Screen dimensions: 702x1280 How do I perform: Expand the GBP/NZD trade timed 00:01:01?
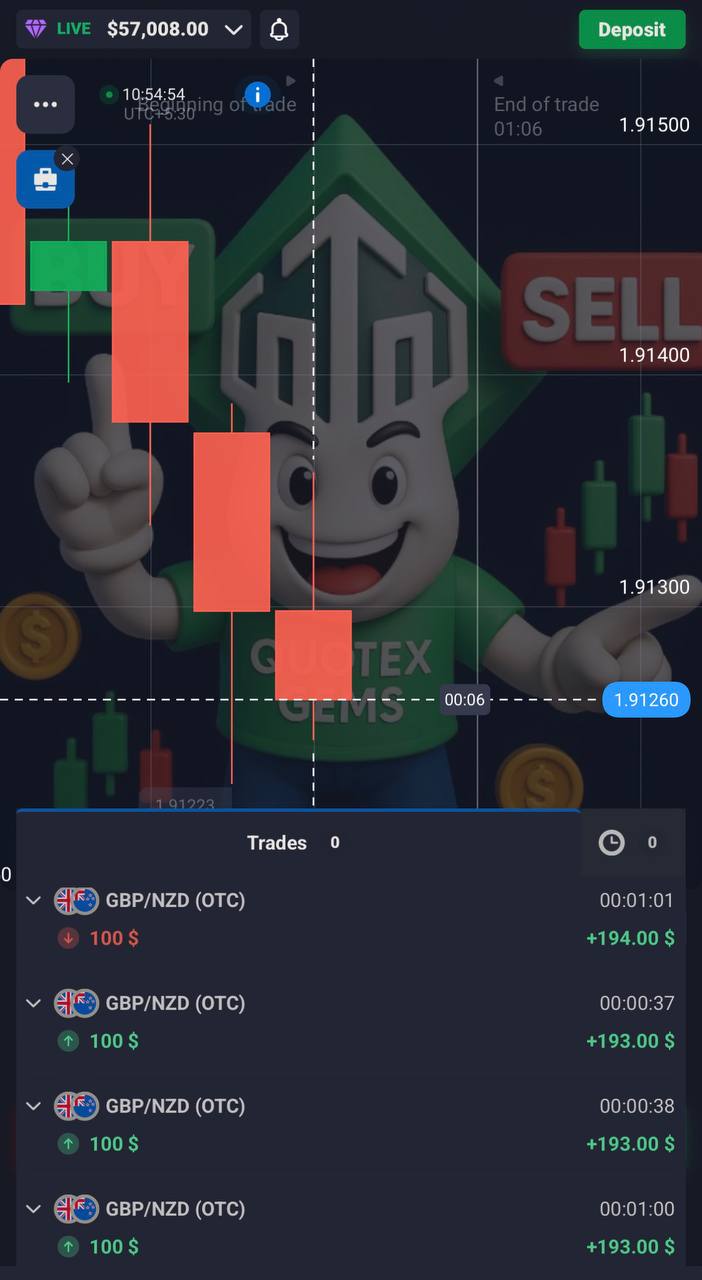click(34, 900)
